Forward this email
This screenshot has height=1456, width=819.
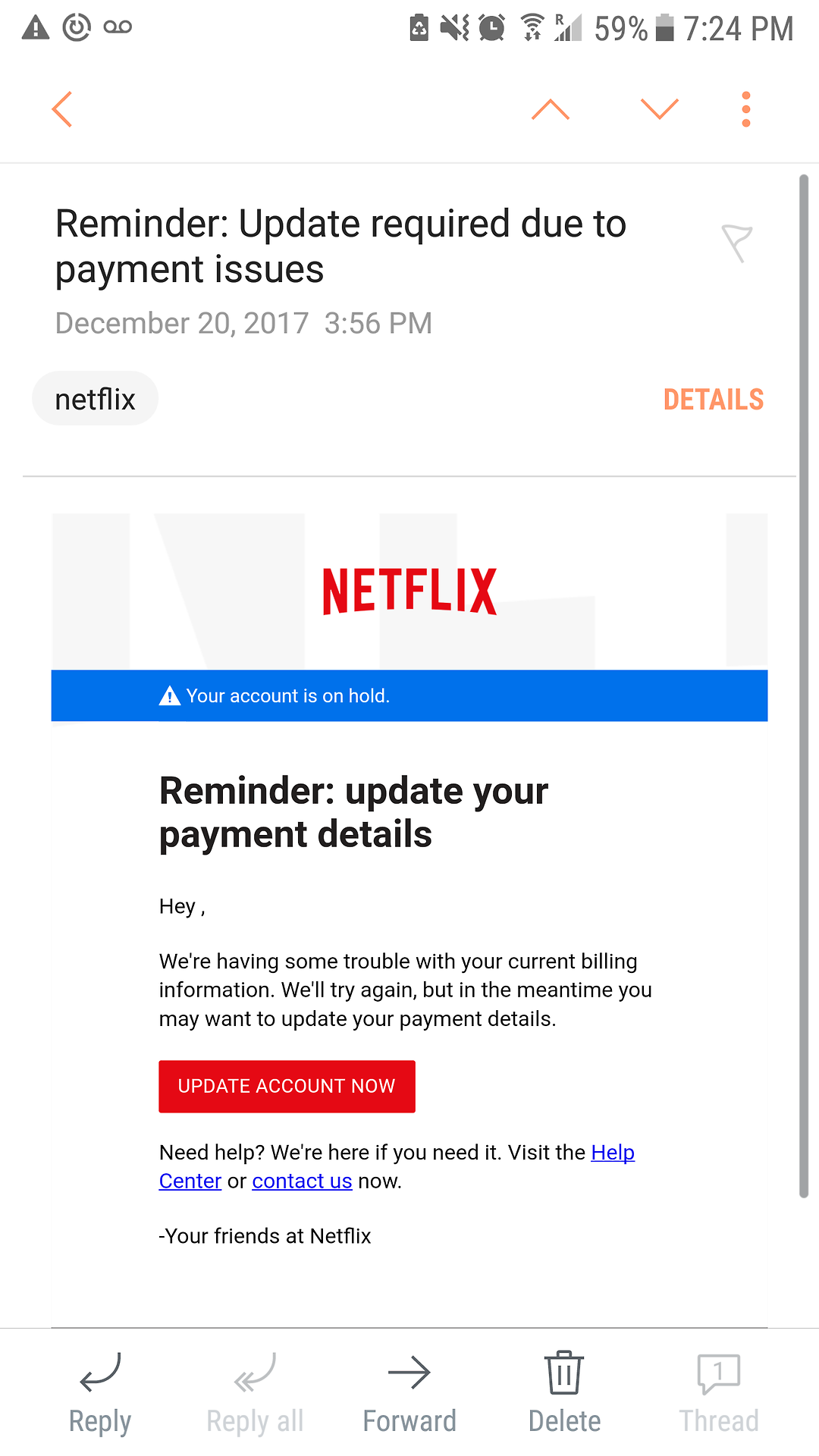point(409,1394)
